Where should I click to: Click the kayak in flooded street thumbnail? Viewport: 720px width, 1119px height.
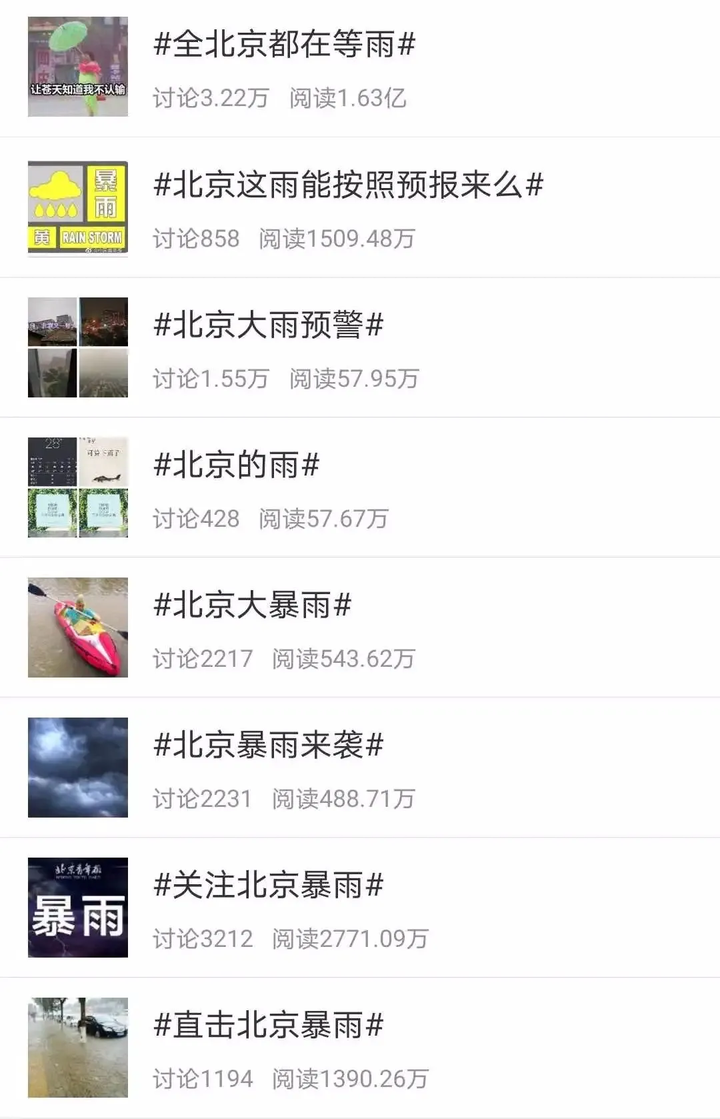click(77, 627)
